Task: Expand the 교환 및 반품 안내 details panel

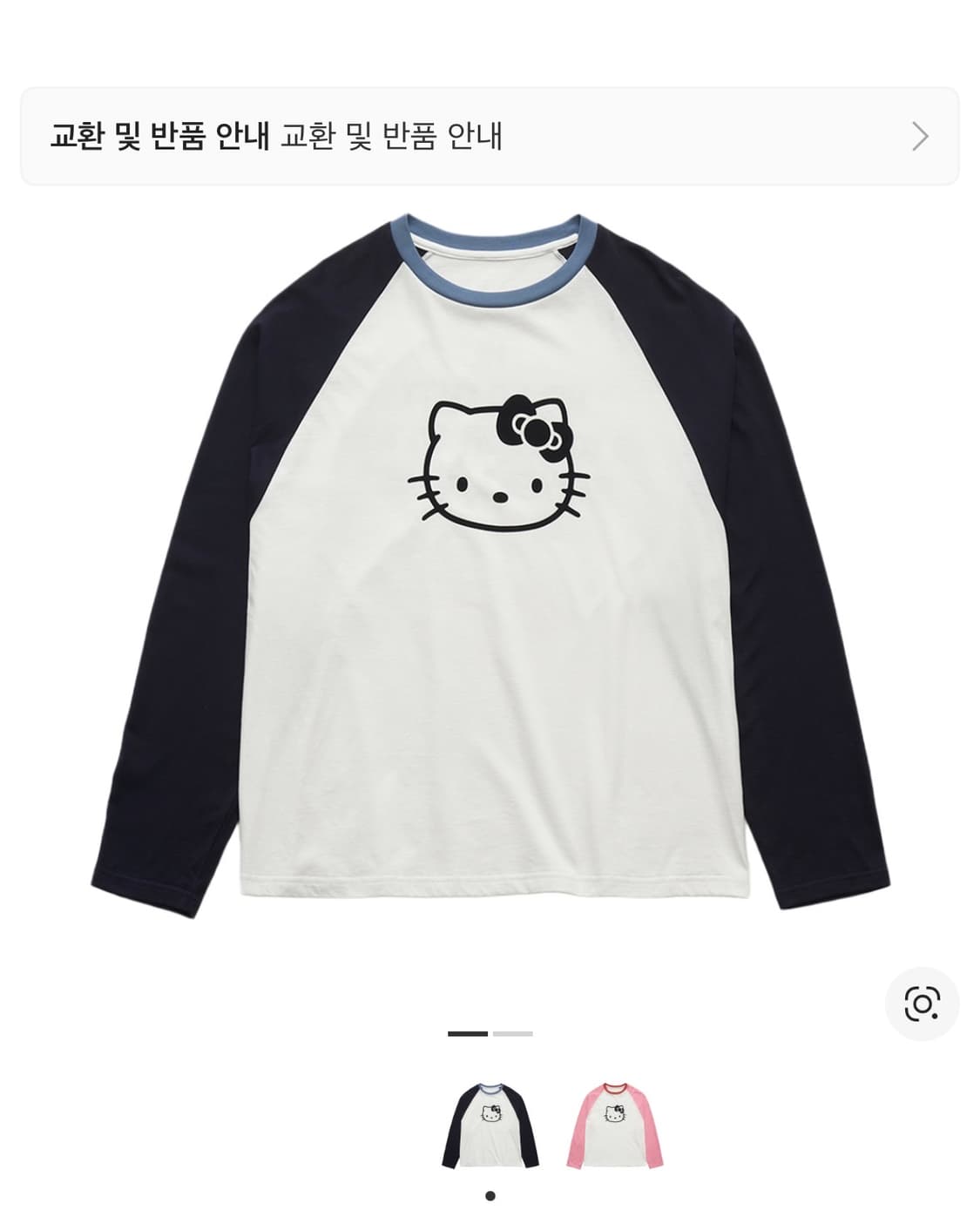Action: point(490,135)
